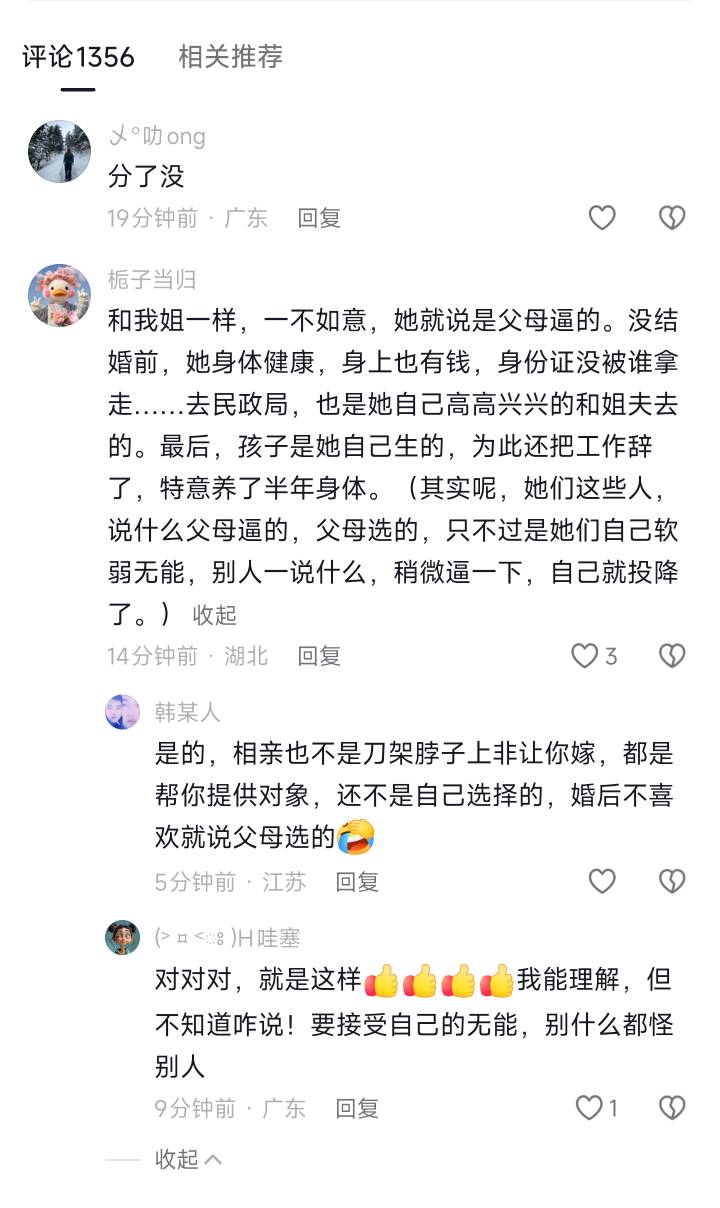
Task: Reply to 栀子当归's comment
Action: 319,656
